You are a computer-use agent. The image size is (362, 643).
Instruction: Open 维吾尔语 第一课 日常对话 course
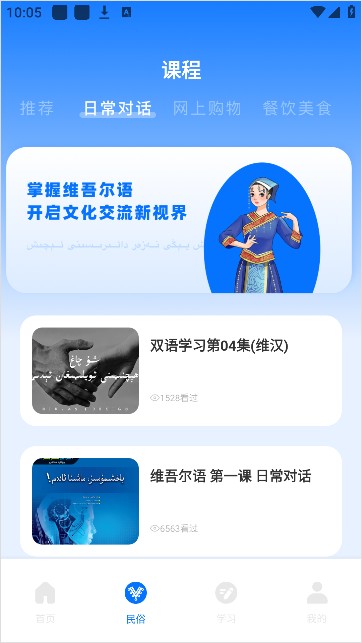tap(181, 501)
